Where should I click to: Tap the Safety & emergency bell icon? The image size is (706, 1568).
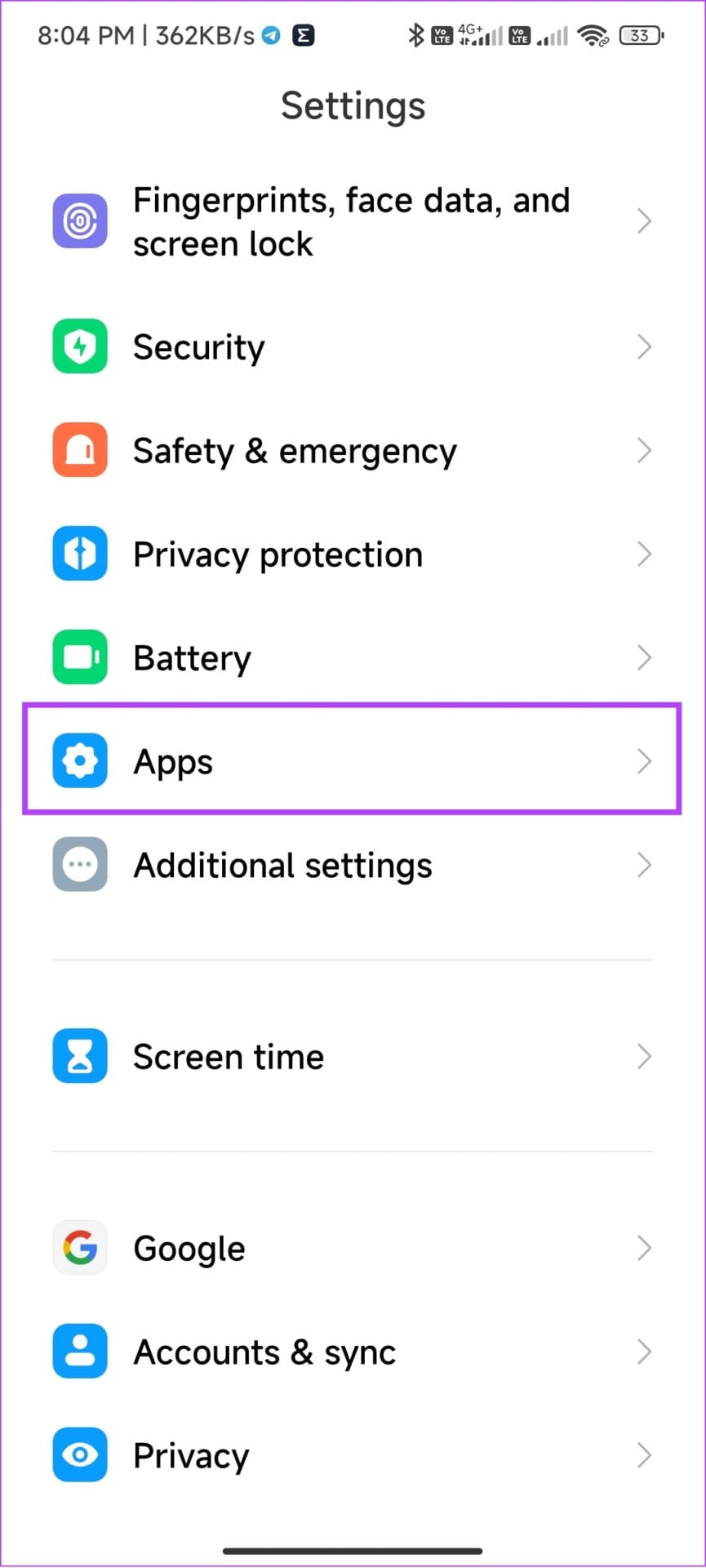point(79,450)
